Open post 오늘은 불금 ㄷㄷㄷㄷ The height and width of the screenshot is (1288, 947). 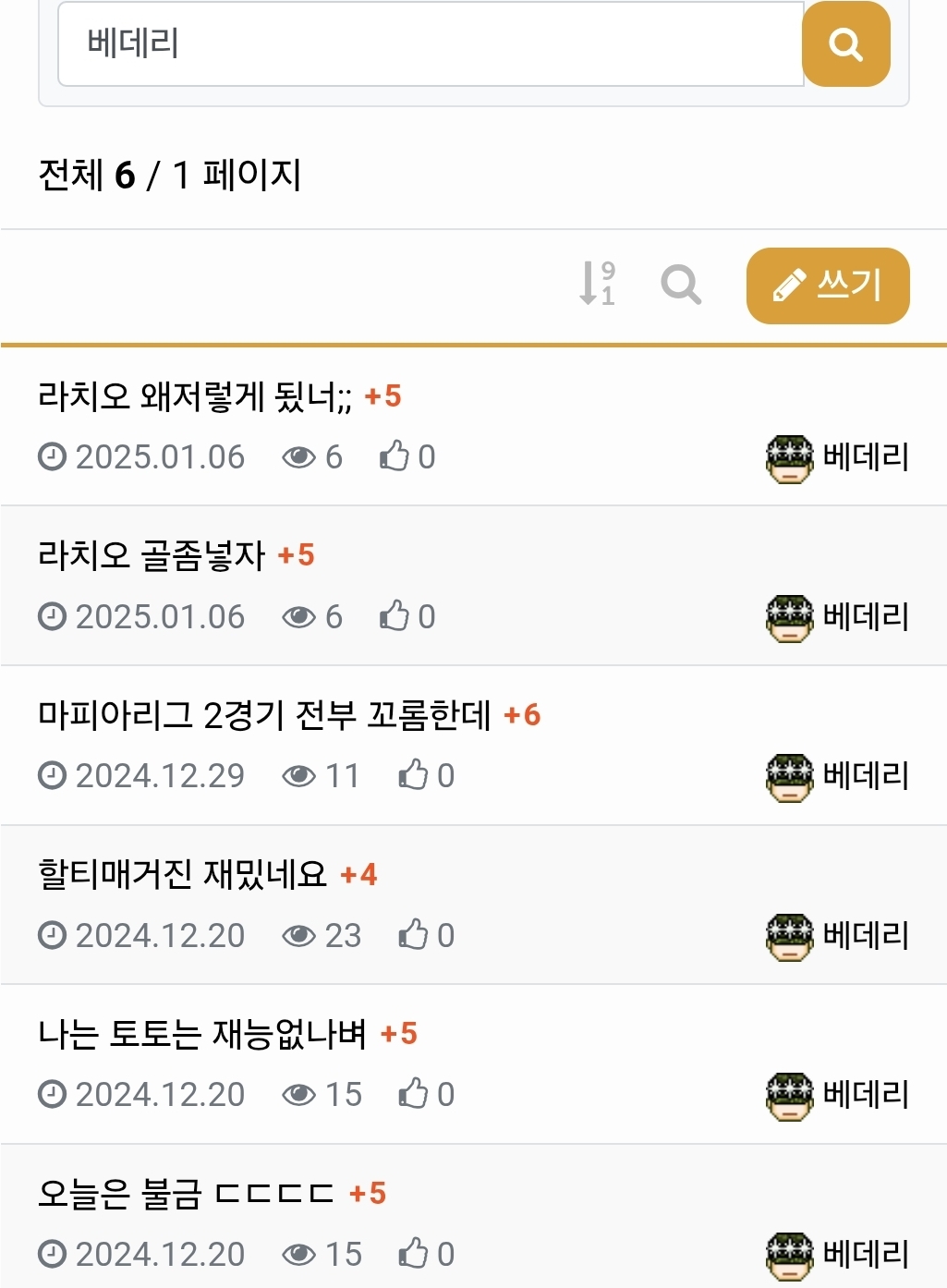click(185, 1194)
